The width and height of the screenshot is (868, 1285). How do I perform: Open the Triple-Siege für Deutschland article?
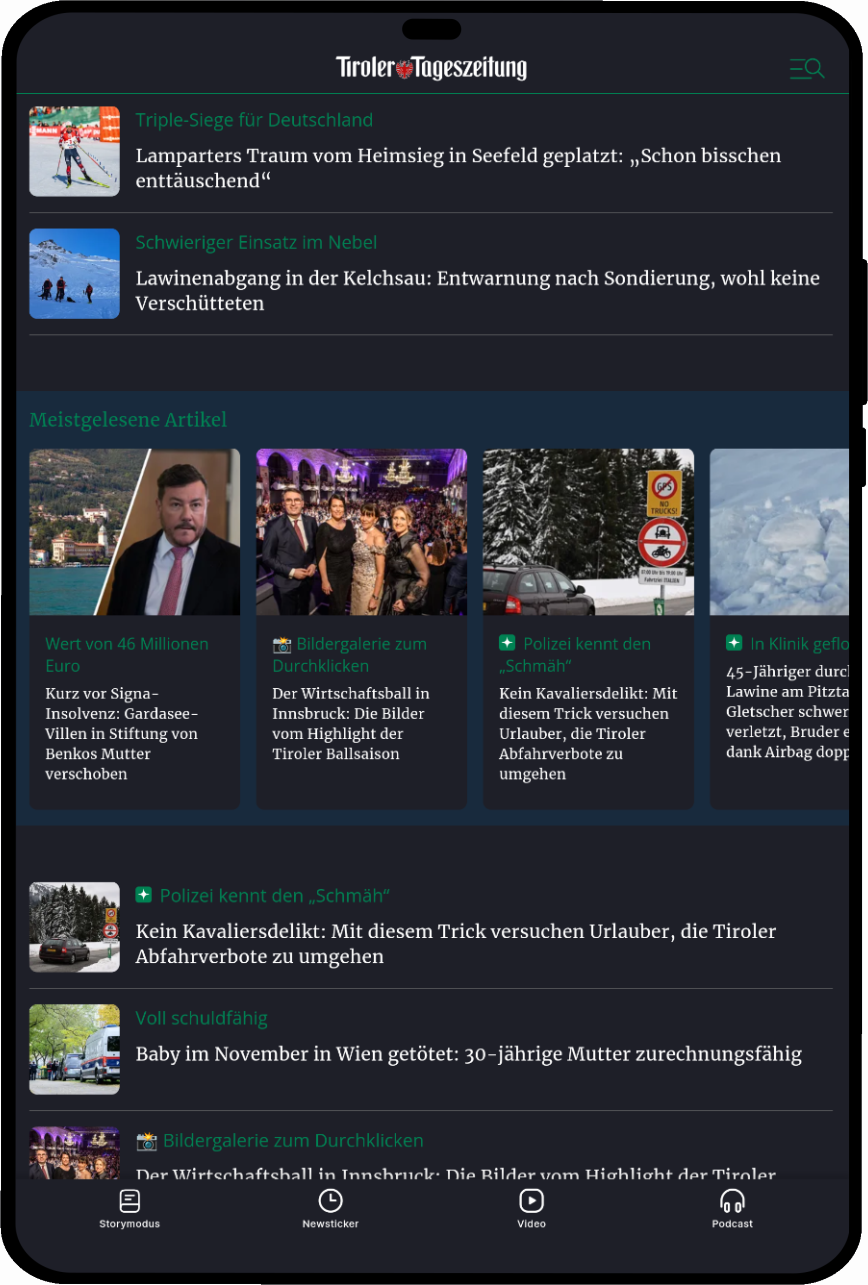254,120
